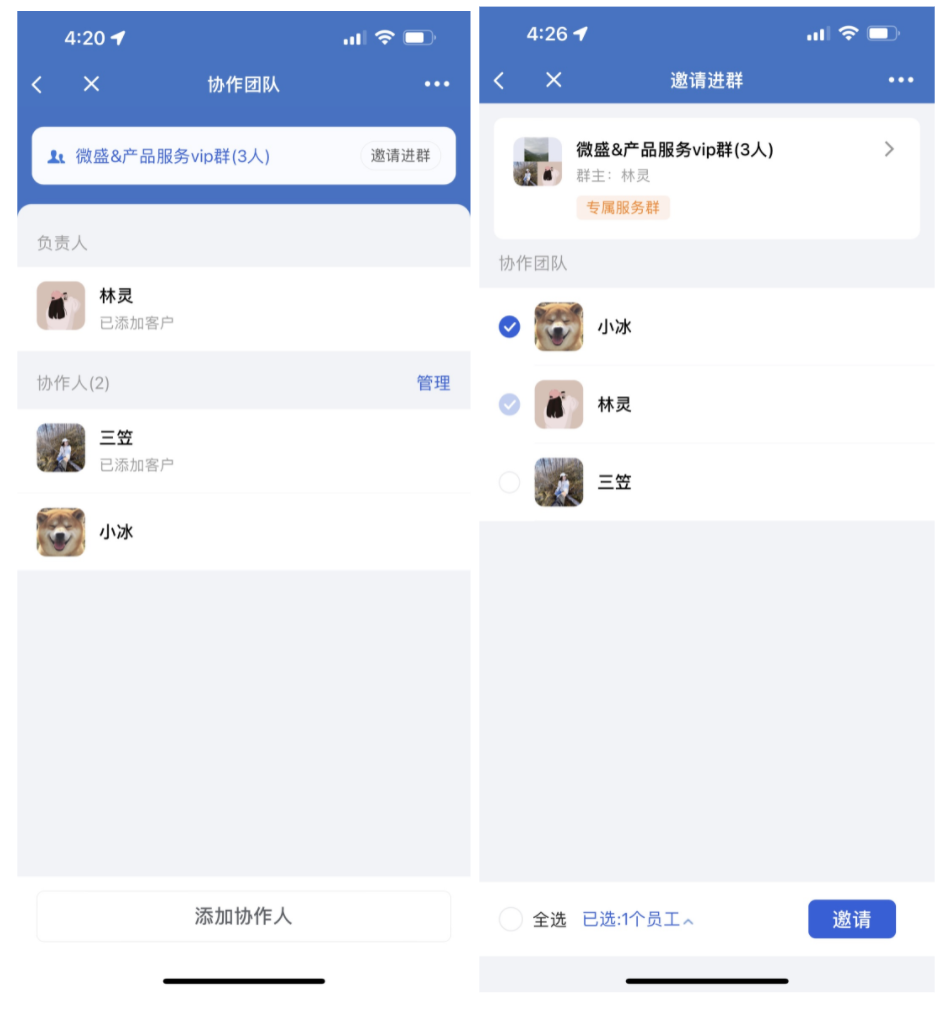Open overflow menu on 邀请进群 screen
Image resolution: width=948 pixels, height=1014 pixels.
coord(900,80)
